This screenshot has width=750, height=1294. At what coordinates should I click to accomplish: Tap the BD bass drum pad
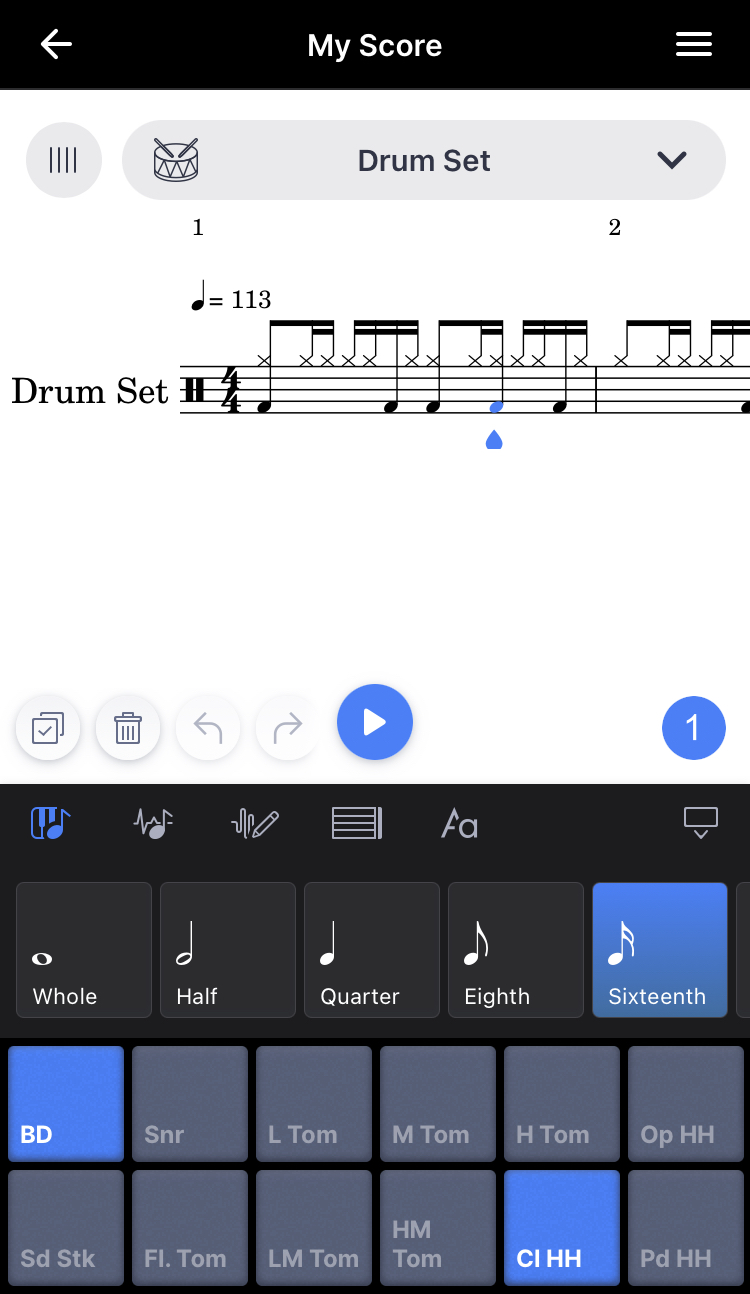pyautogui.click(x=66, y=1104)
